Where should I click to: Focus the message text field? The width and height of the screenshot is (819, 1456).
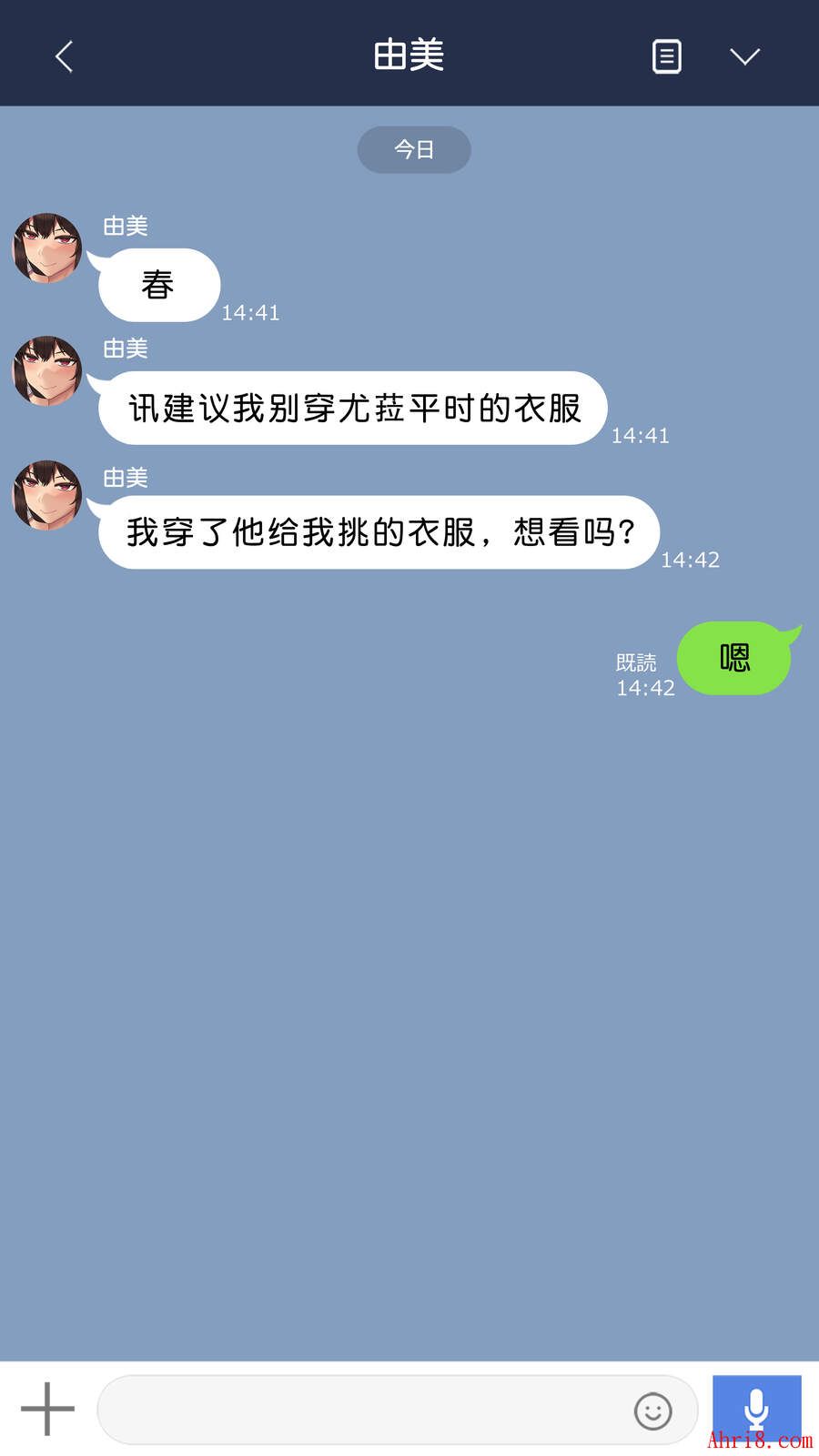(364, 1410)
